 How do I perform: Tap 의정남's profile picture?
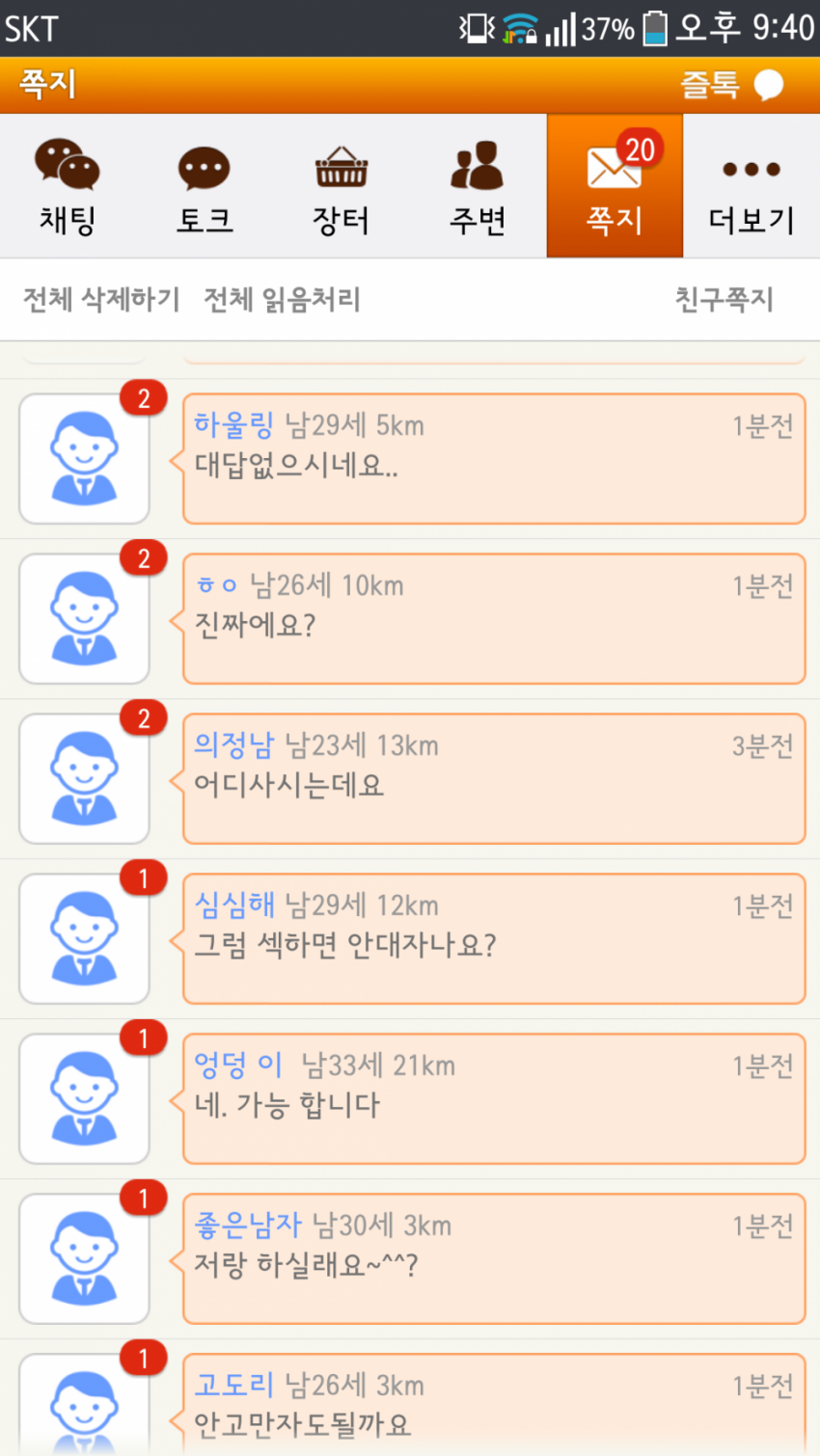pyautogui.click(x=84, y=779)
